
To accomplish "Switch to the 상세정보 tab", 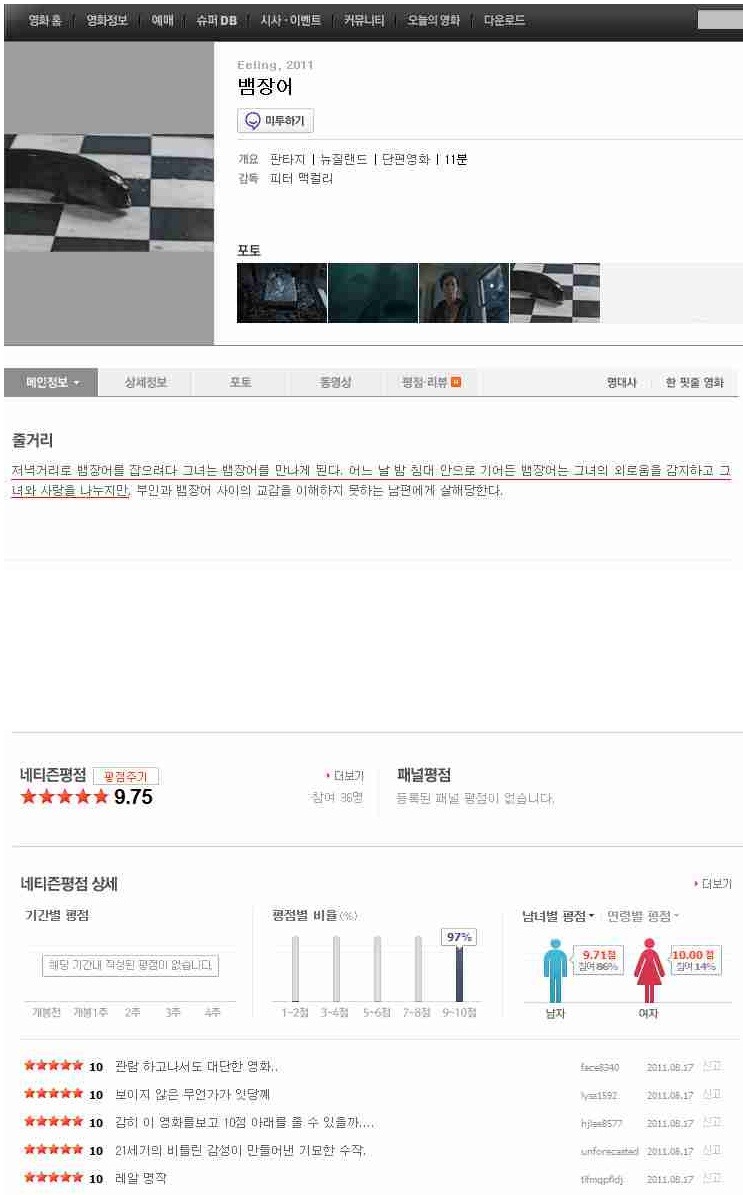I will [x=146, y=382].
